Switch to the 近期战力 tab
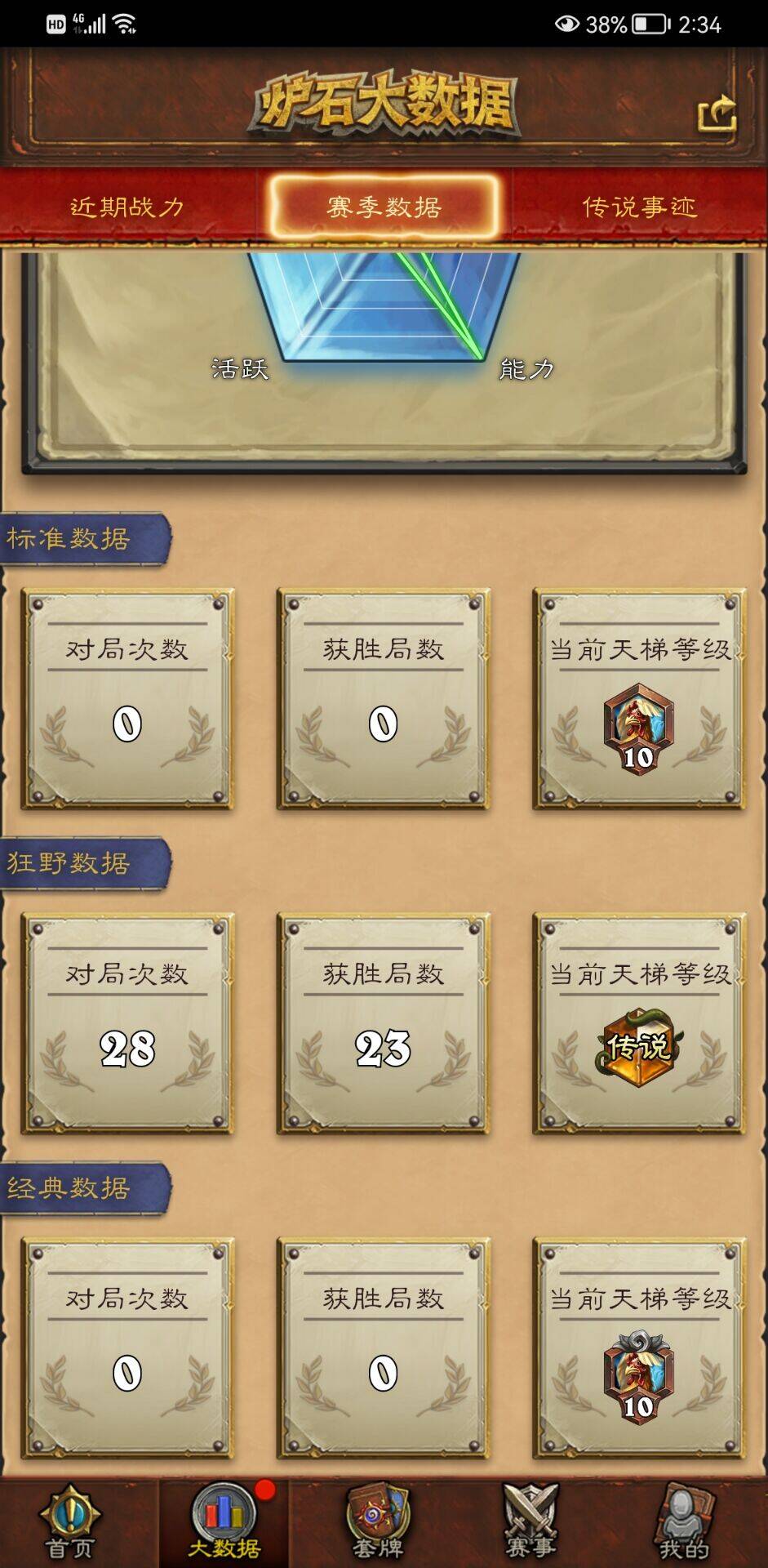This screenshot has width=768, height=1568. [x=127, y=207]
